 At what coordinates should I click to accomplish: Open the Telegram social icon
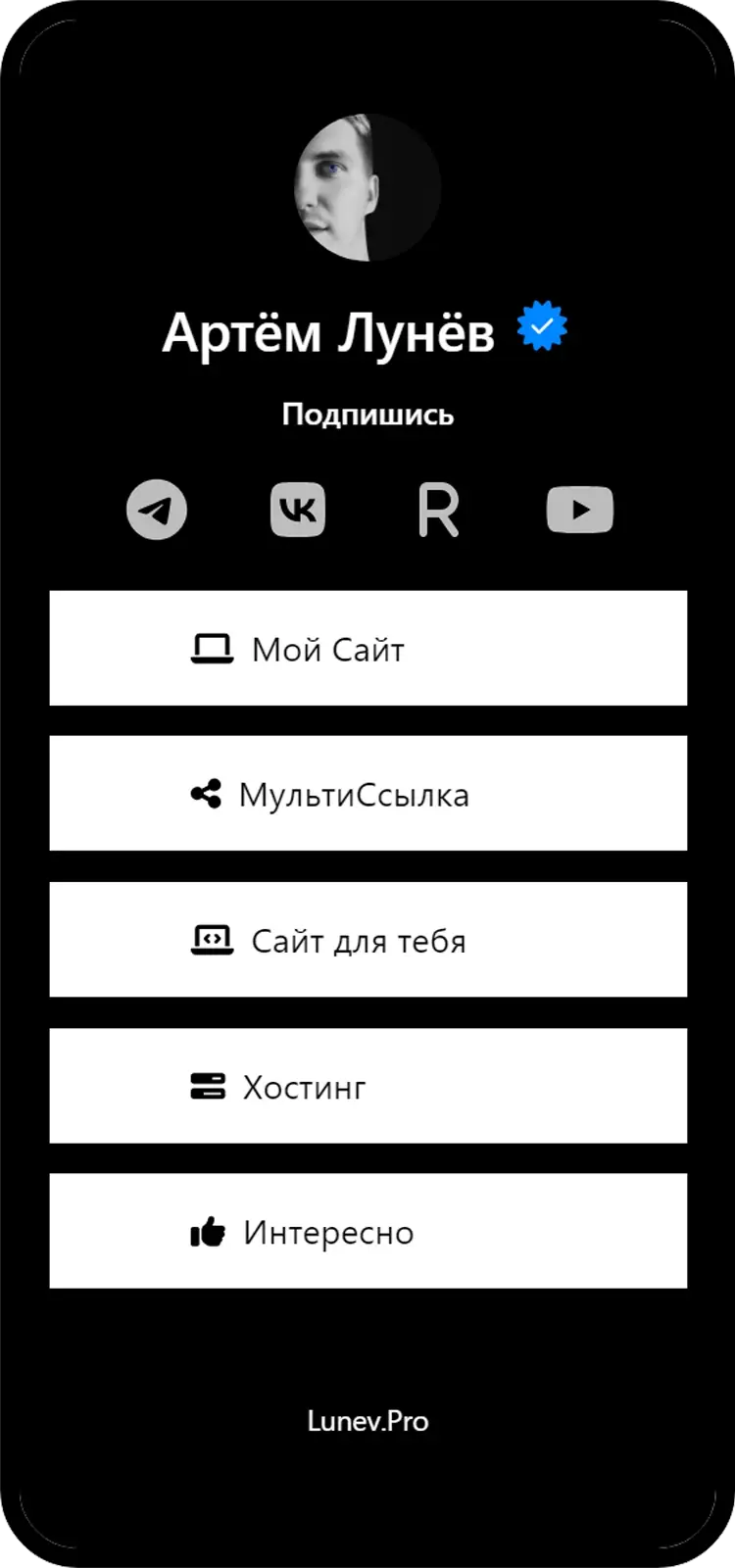157,510
